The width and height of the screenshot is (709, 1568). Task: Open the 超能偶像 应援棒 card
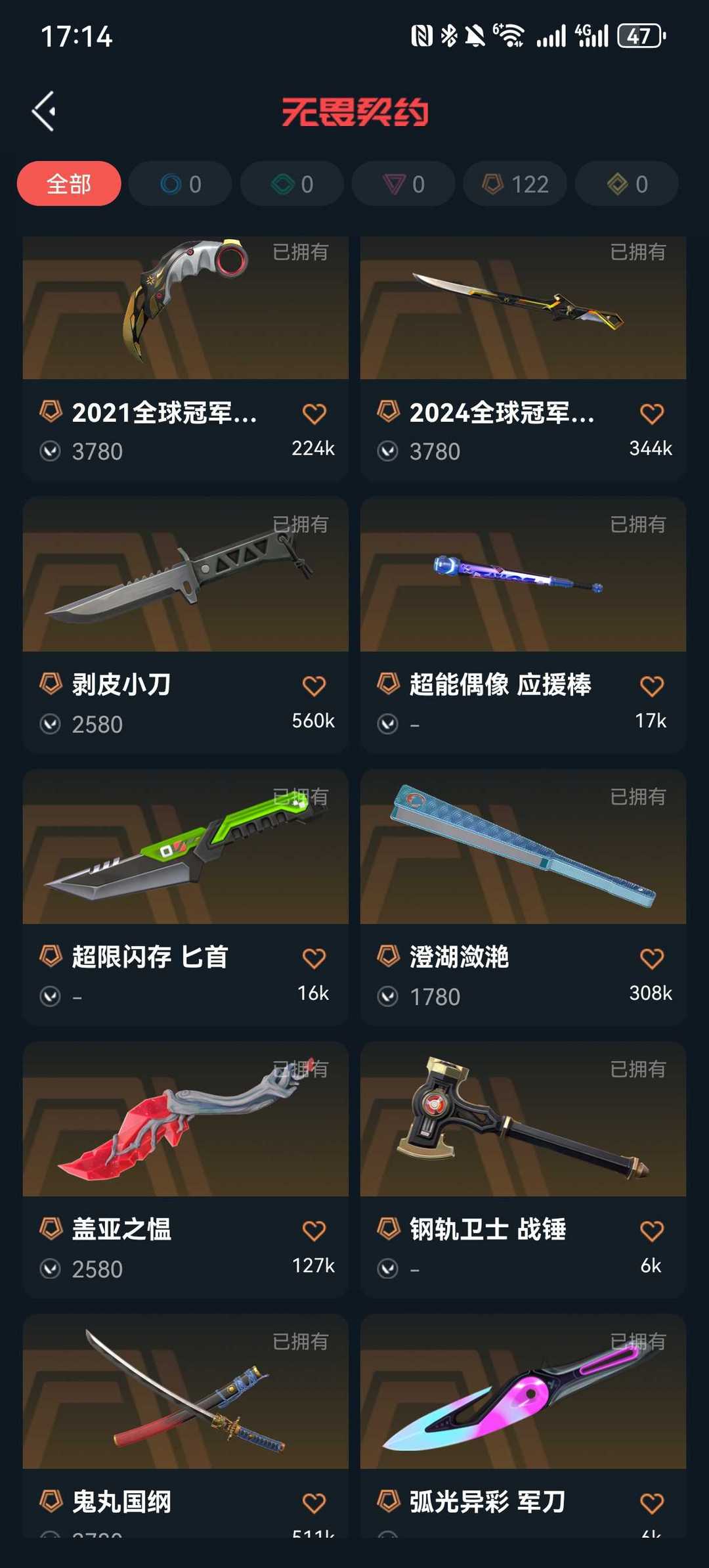point(523,625)
